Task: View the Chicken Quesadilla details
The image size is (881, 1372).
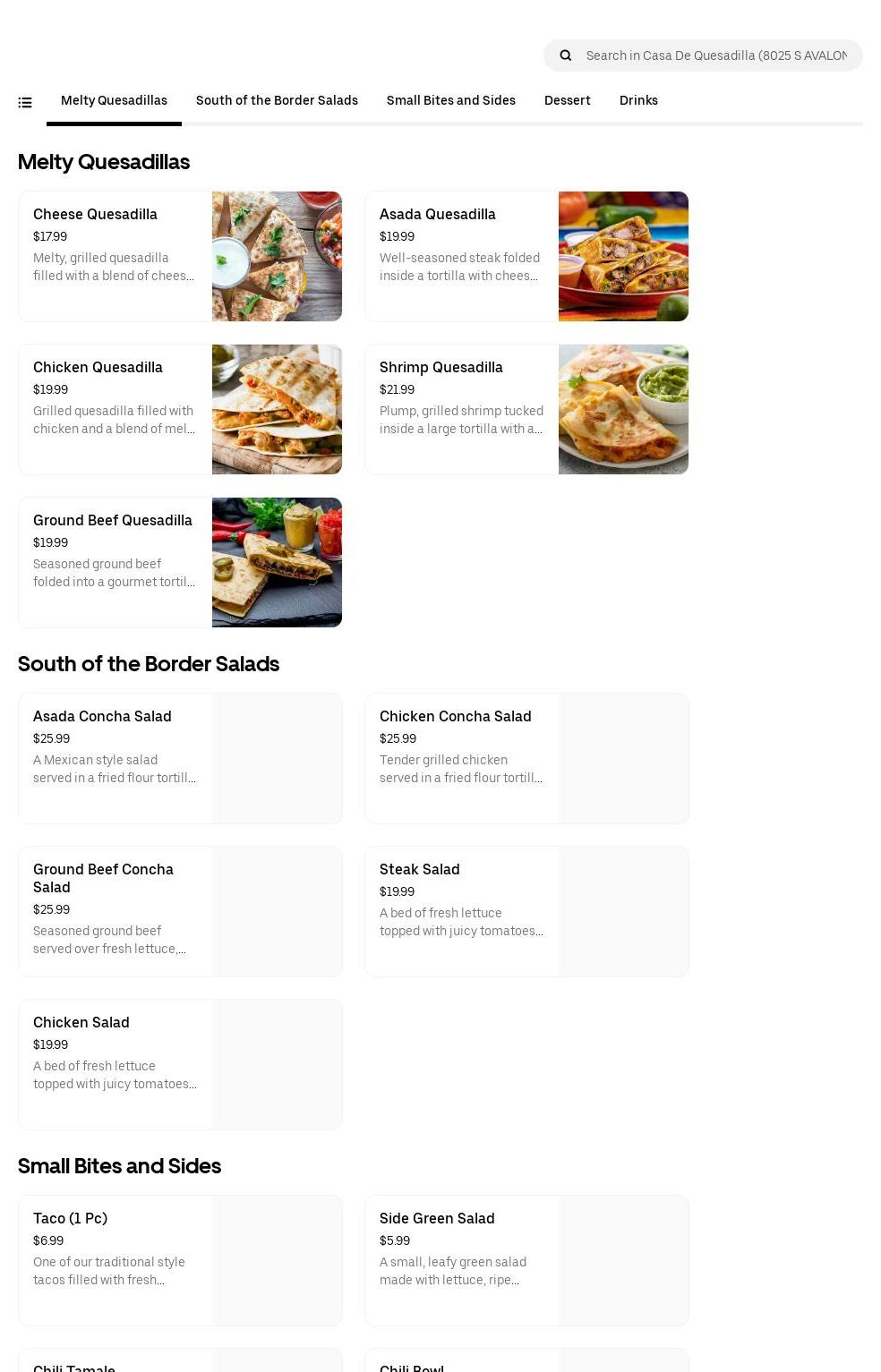Action: coord(180,409)
